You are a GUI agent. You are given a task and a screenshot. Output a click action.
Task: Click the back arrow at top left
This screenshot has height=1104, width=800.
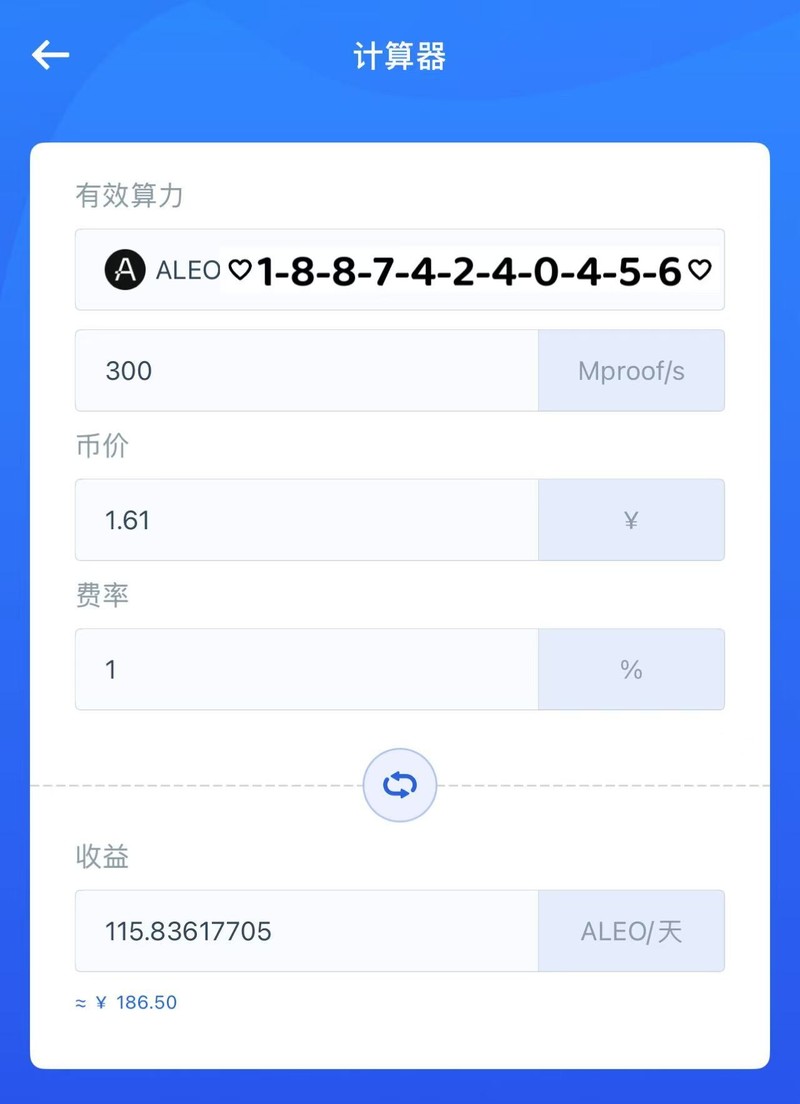[x=50, y=55]
